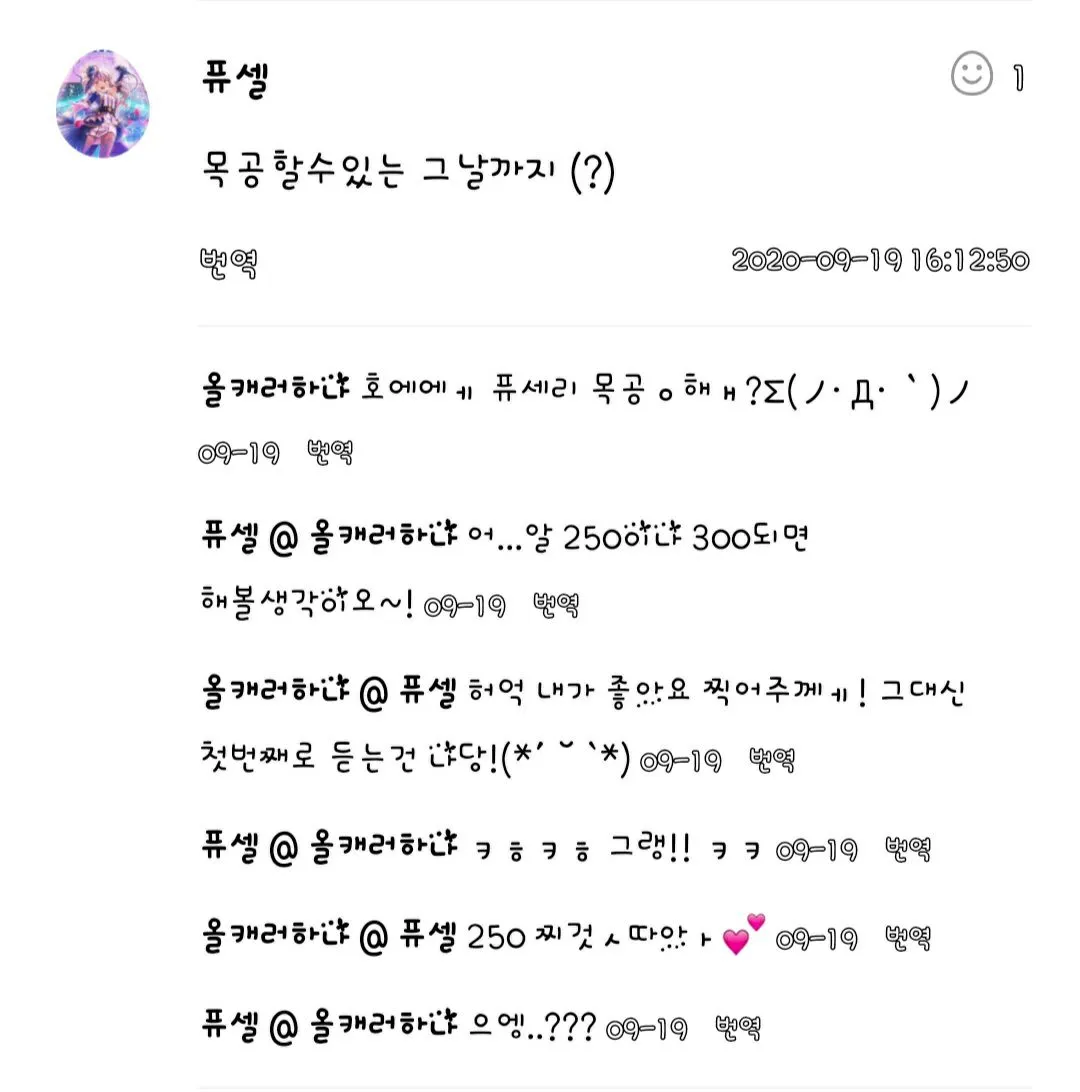The height and width of the screenshot is (1092, 1080).
Task: Tap the smiley reaction icon on 퓨셀's comment
Action: click(971, 76)
